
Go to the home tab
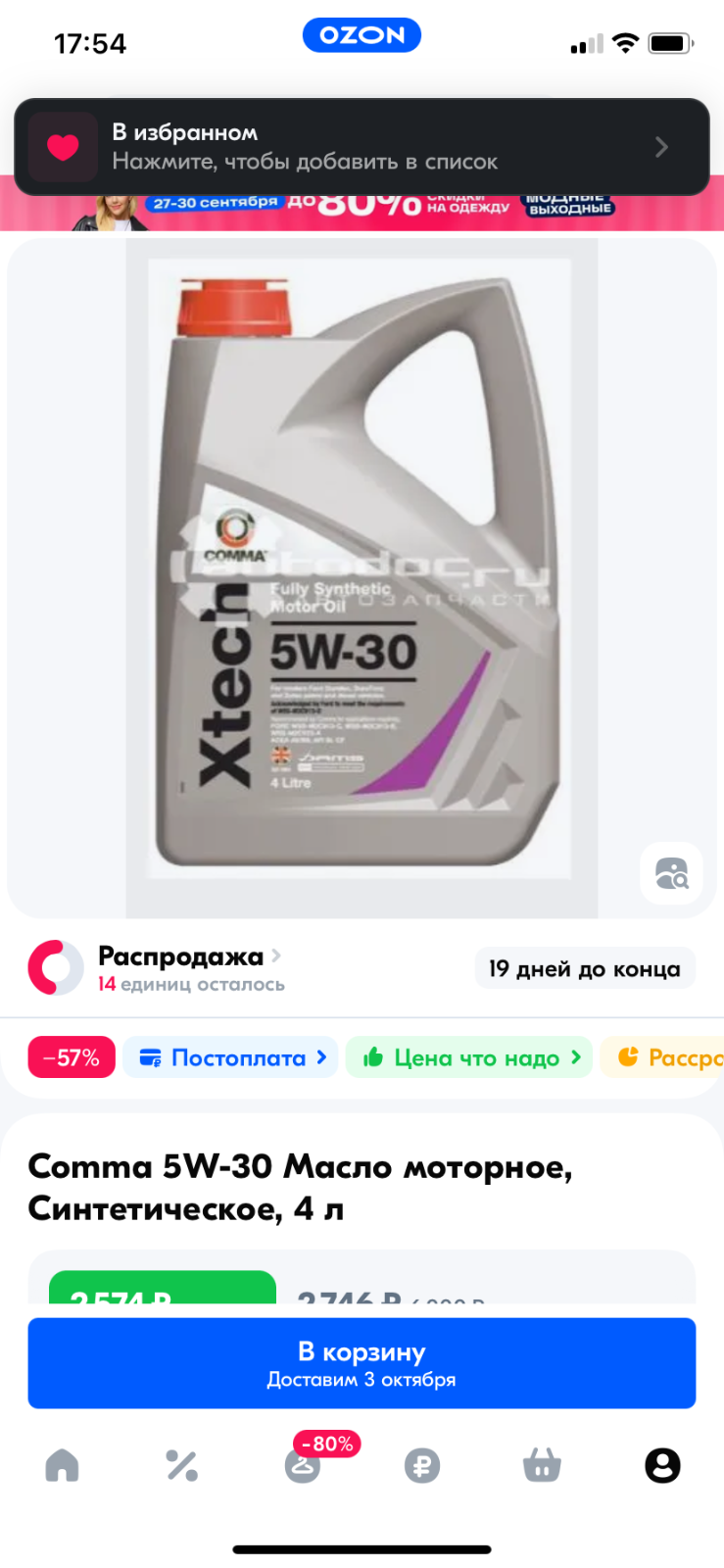pyautogui.click(x=62, y=1465)
